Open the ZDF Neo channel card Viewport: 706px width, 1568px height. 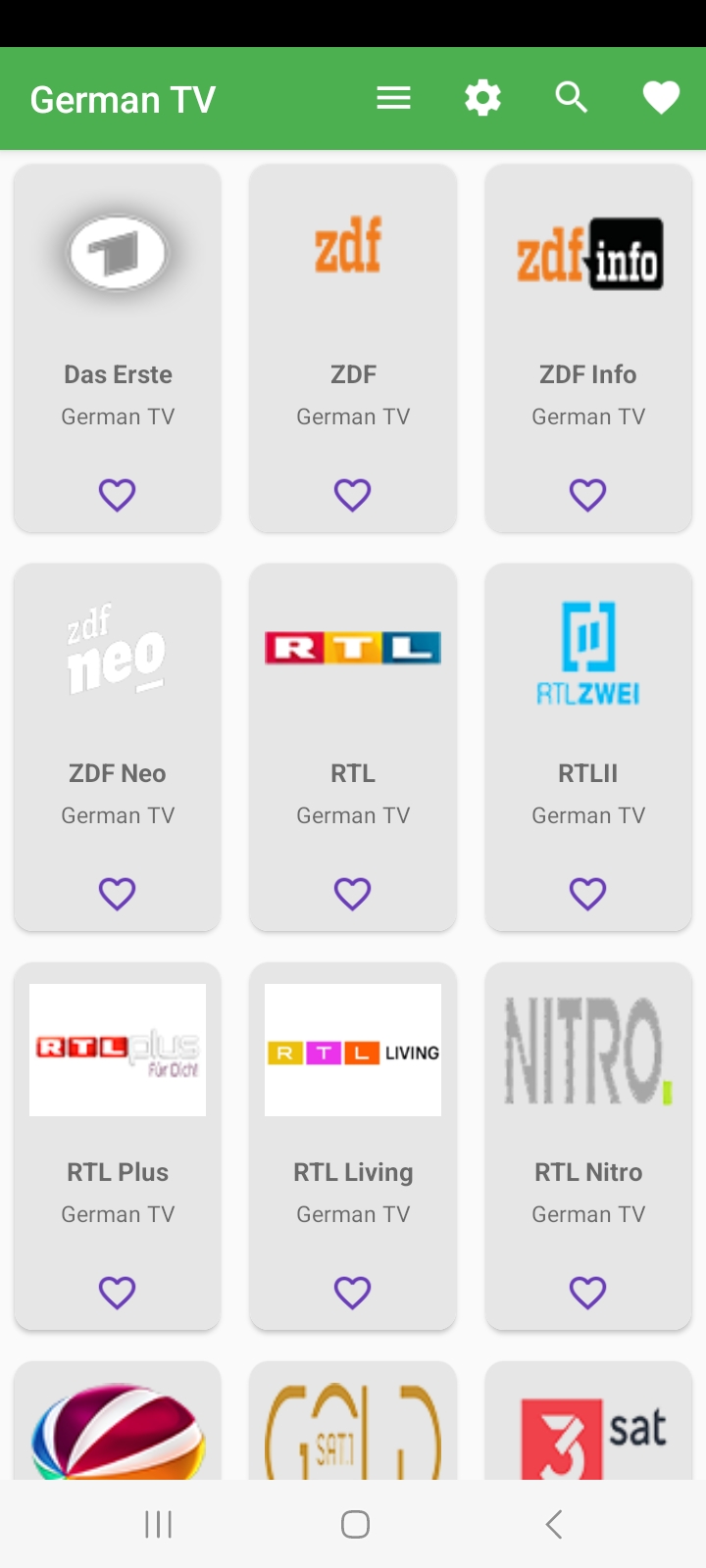118,747
